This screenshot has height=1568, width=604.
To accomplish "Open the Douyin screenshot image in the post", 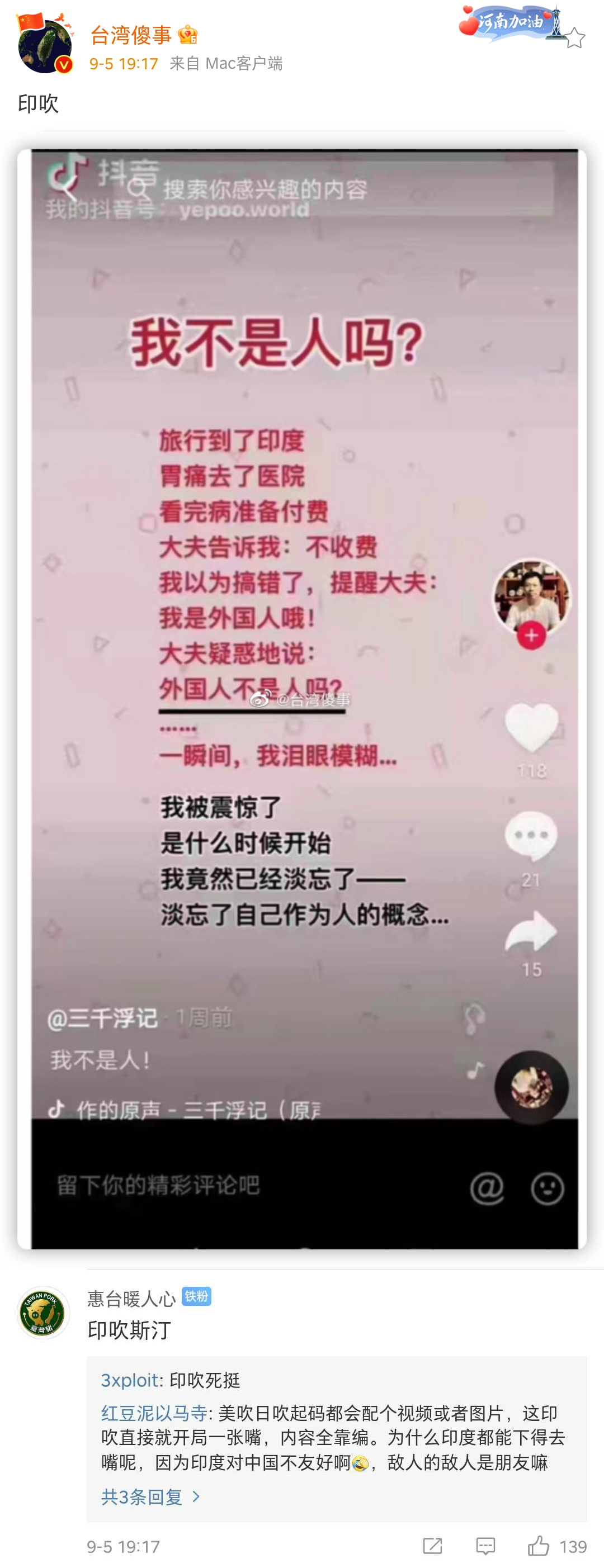I will (x=302, y=698).
